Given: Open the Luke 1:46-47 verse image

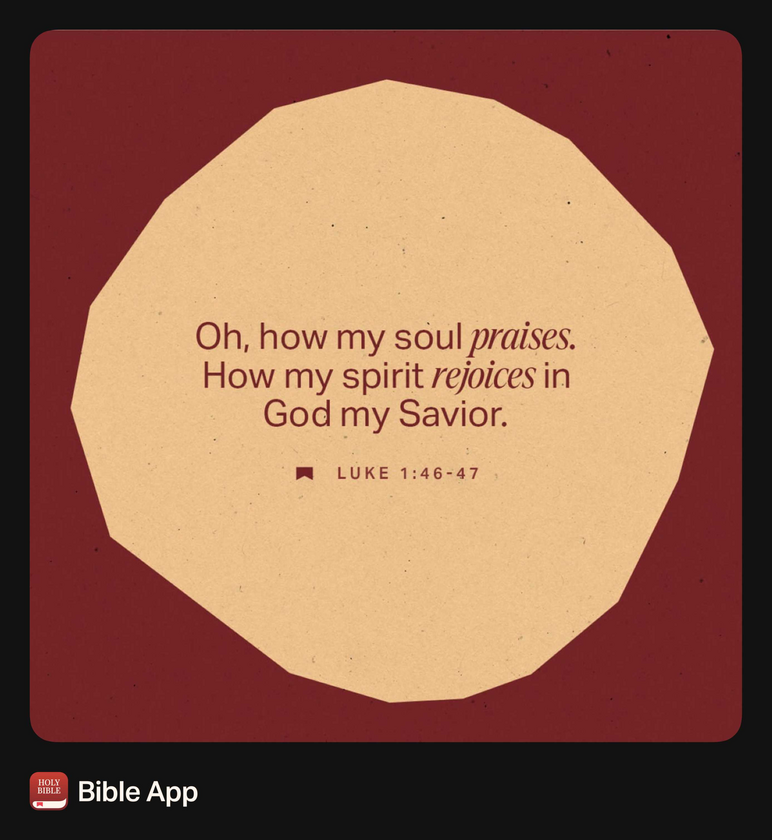Looking at the screenshot, I should pyautogui.click(x=386, y=386).
